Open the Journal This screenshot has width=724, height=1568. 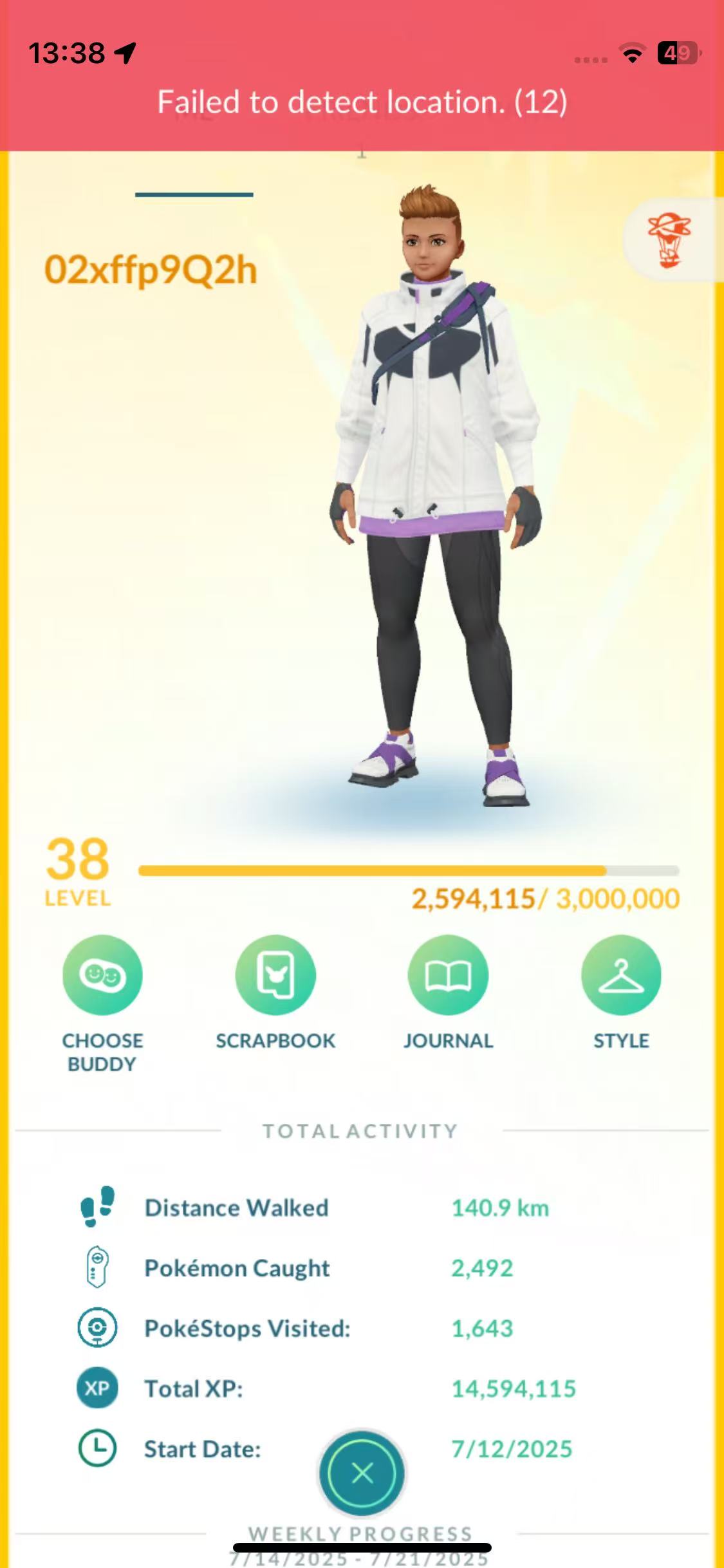pos(448,975)
